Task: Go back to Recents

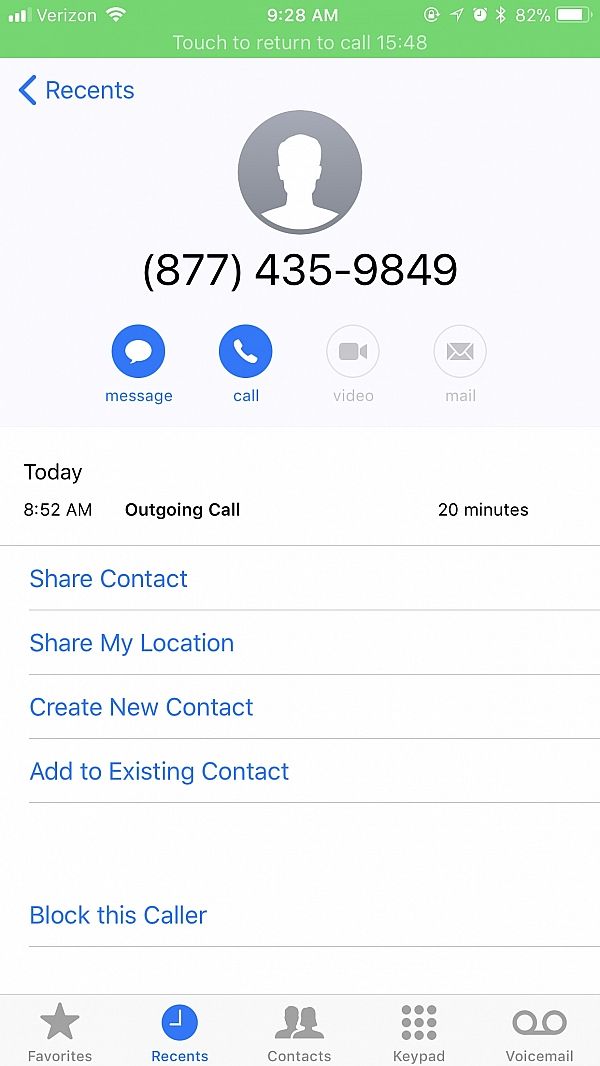Action: point(76,90)
